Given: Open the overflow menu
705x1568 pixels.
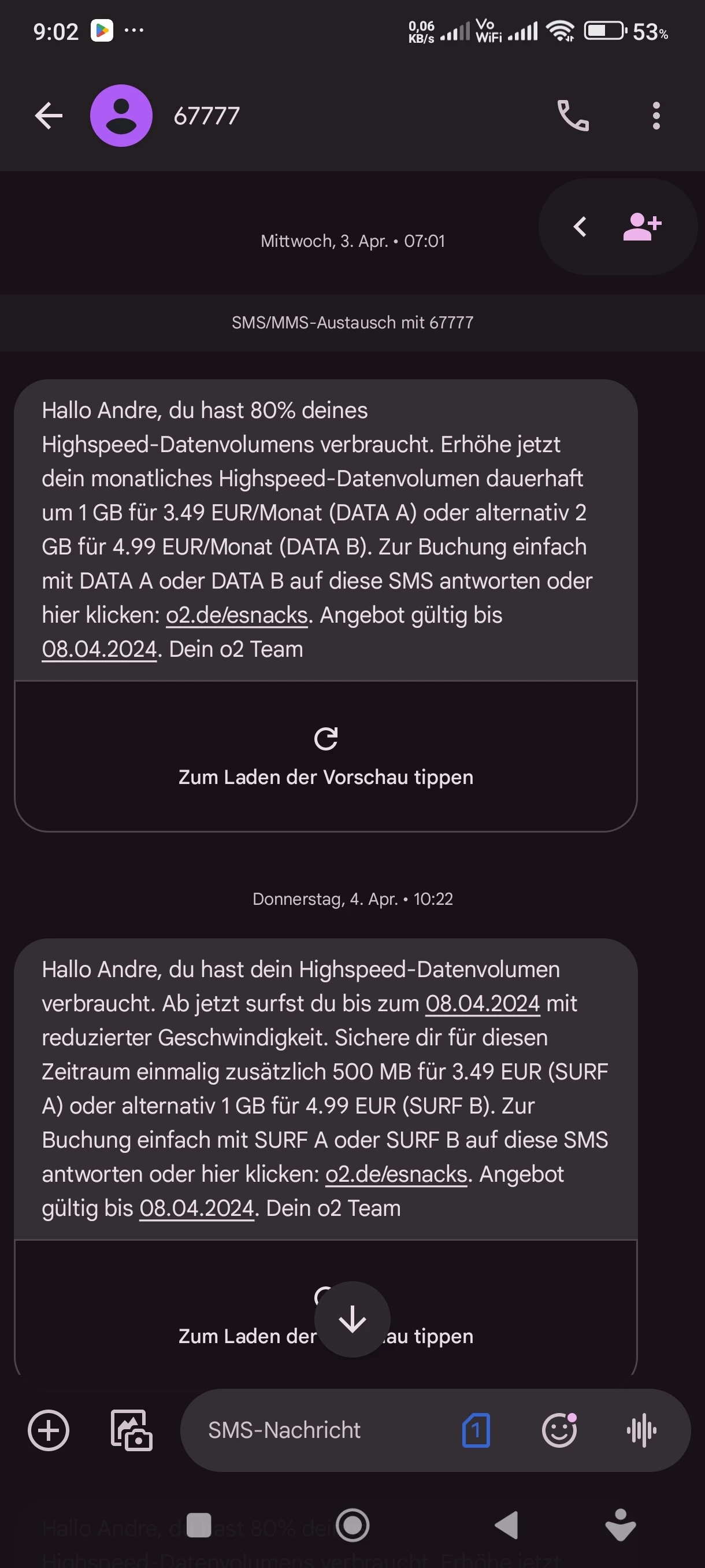Looking at the screenshot, I should click(x=656, y=116).
